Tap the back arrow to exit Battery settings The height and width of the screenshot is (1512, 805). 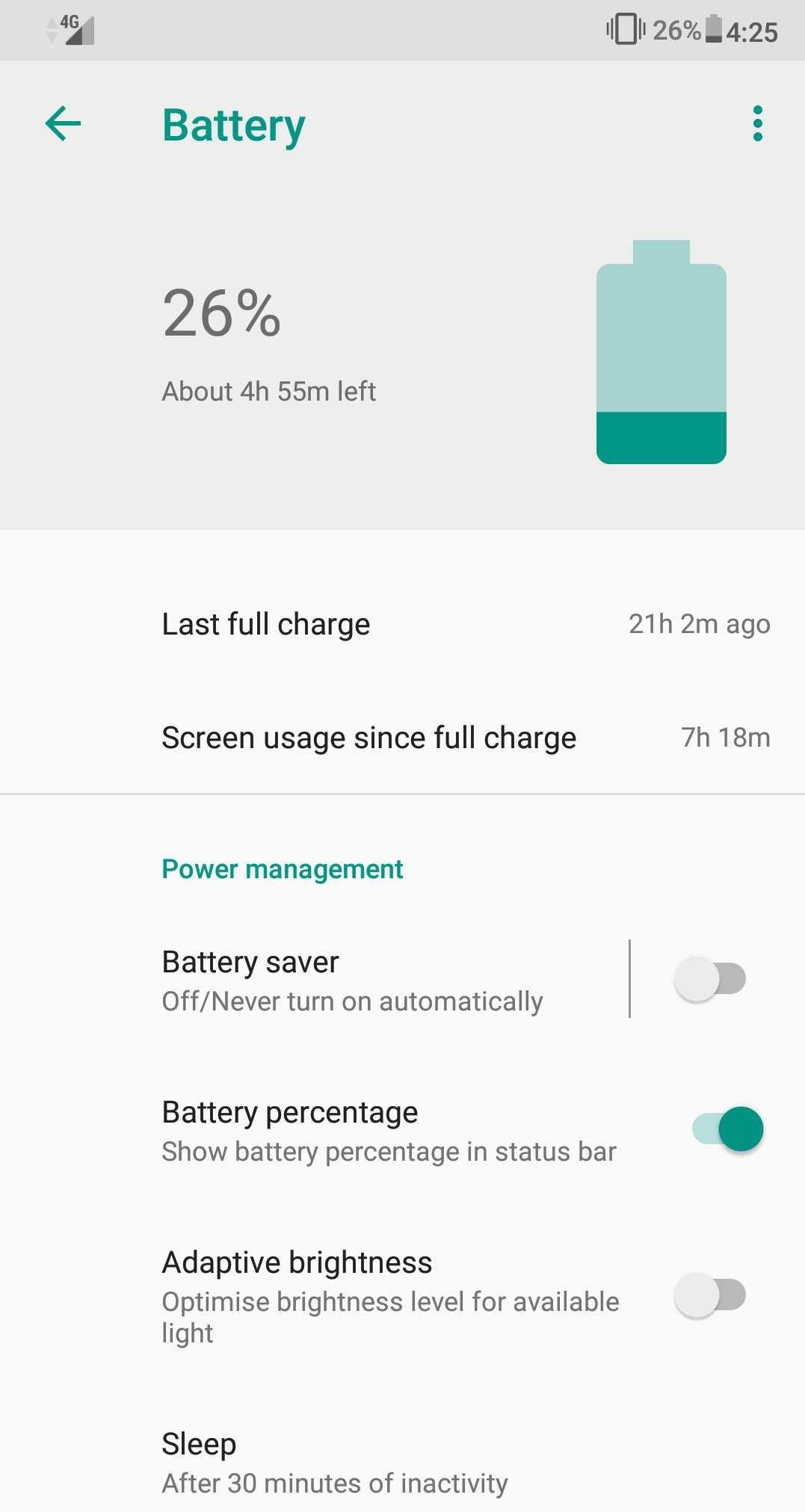[63, 124]
